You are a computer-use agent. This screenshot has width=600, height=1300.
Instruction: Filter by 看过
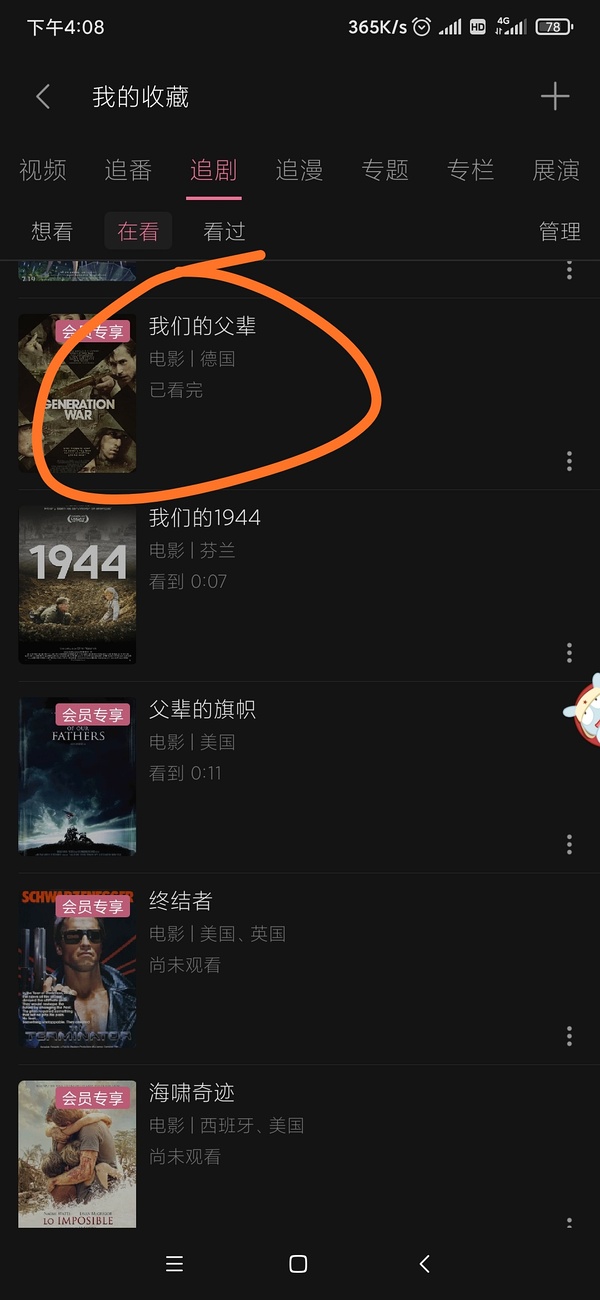click(x=224, y=232)
